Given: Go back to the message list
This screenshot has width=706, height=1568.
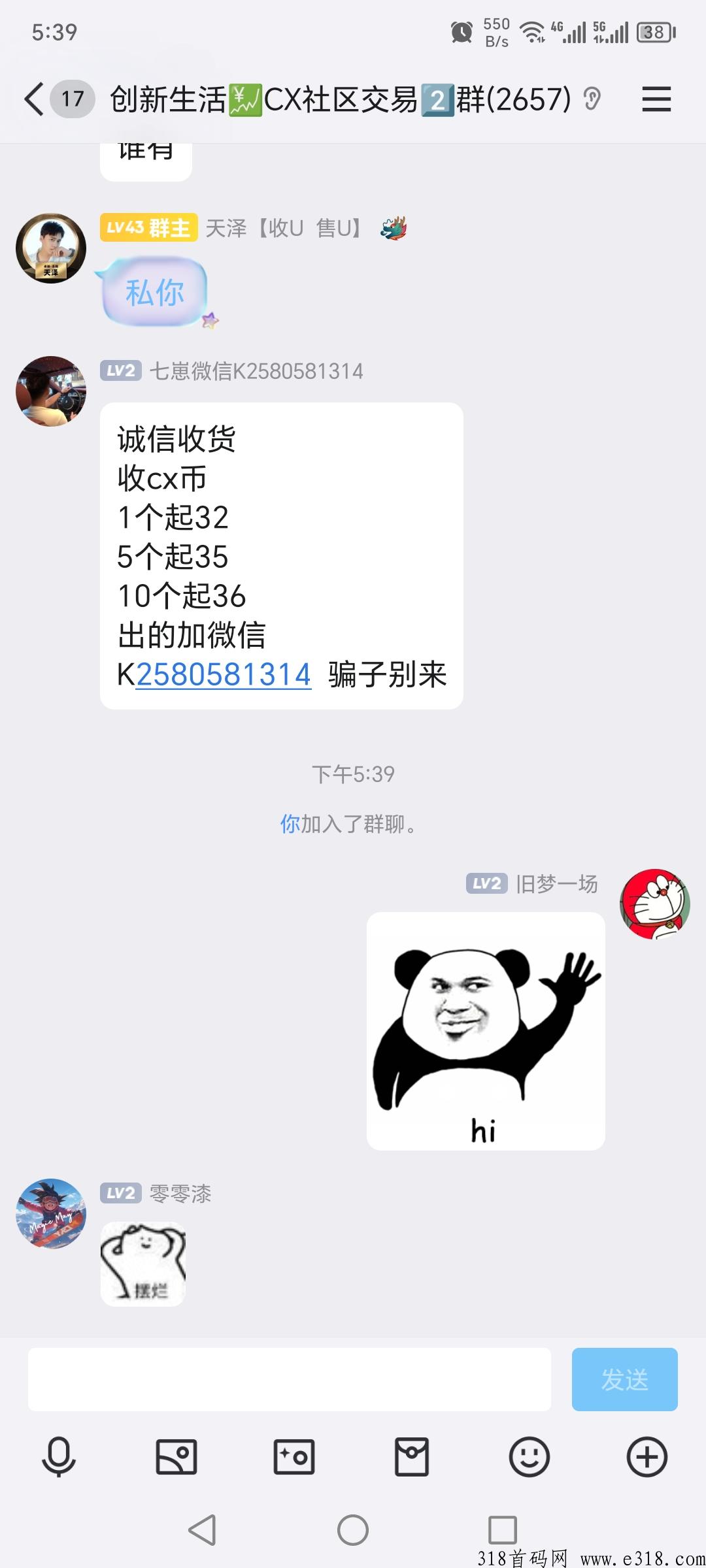Looking at the screenshot, I should coord(34,99).
